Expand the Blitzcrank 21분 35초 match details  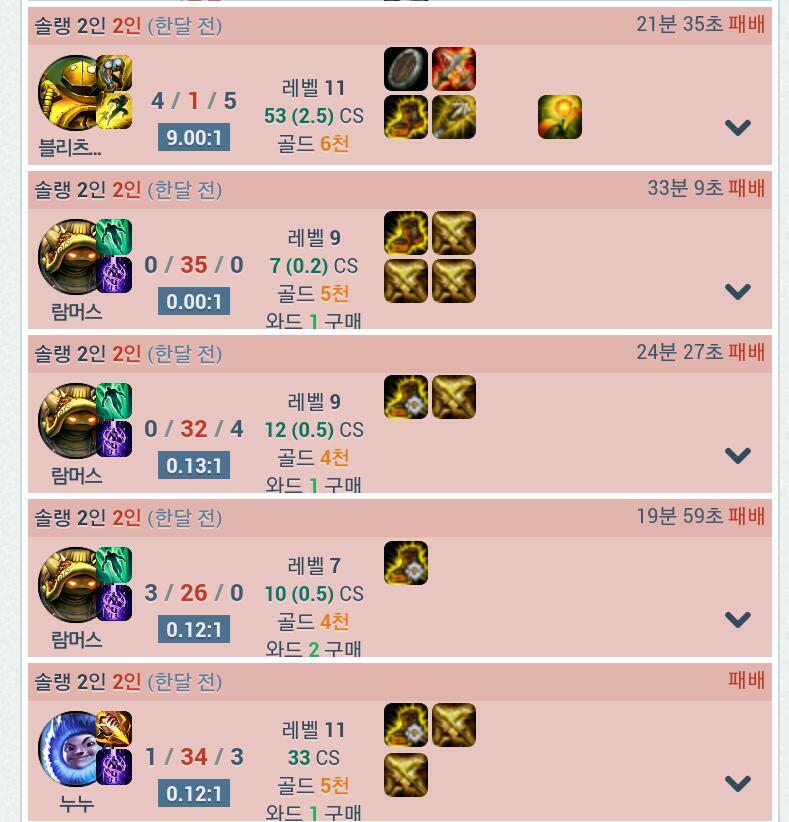pyautogui.click(x=738, y=127)
